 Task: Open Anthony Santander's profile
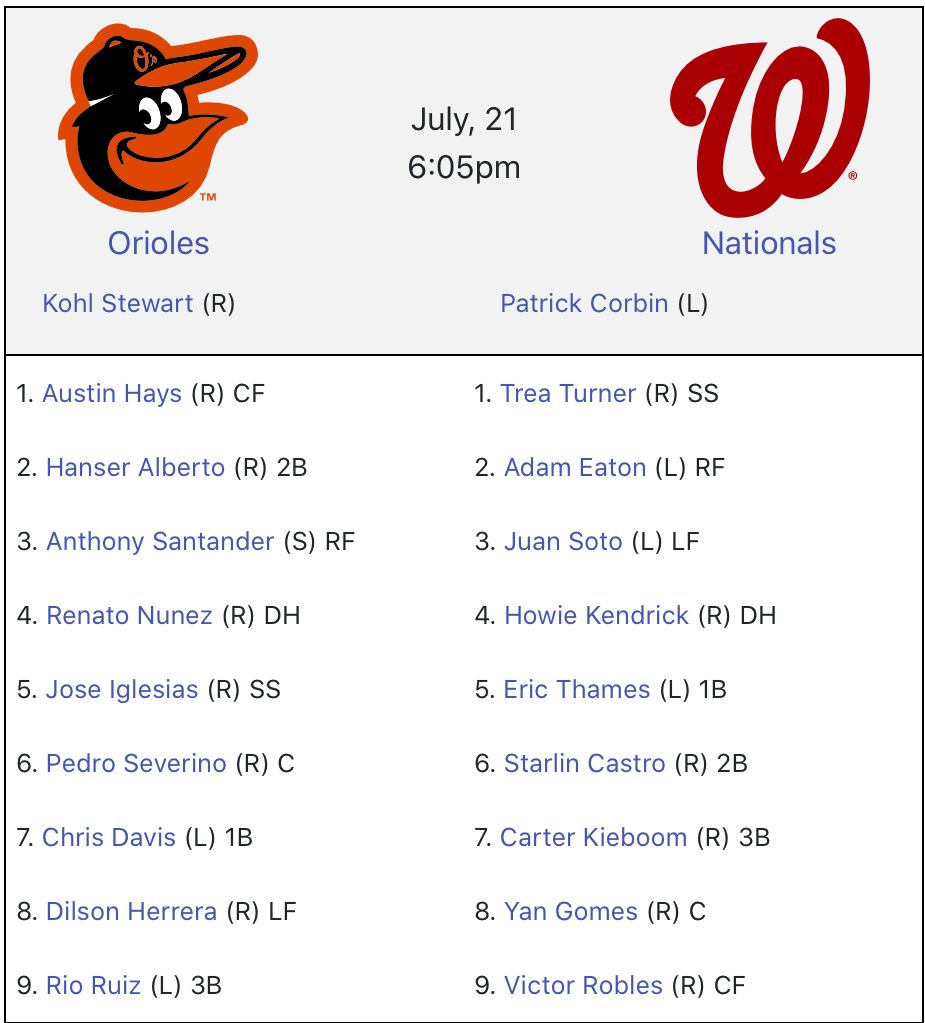(160, 541)
